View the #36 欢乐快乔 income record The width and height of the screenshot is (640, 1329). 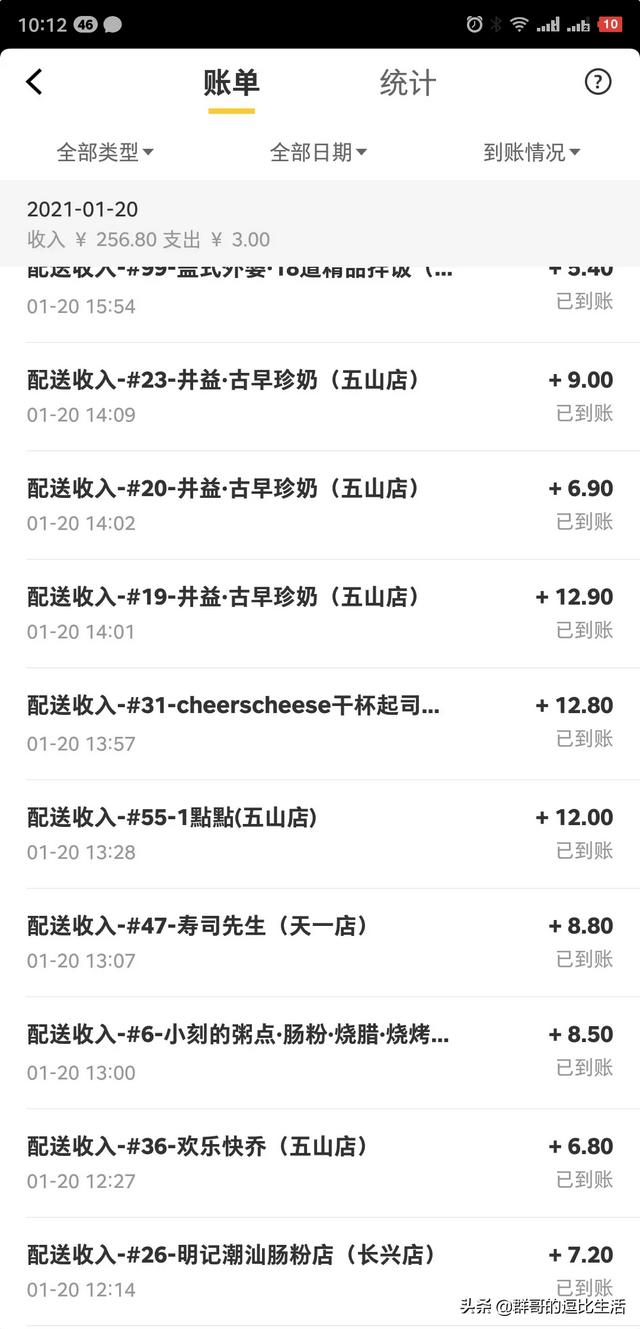(x=320, y=1162)
